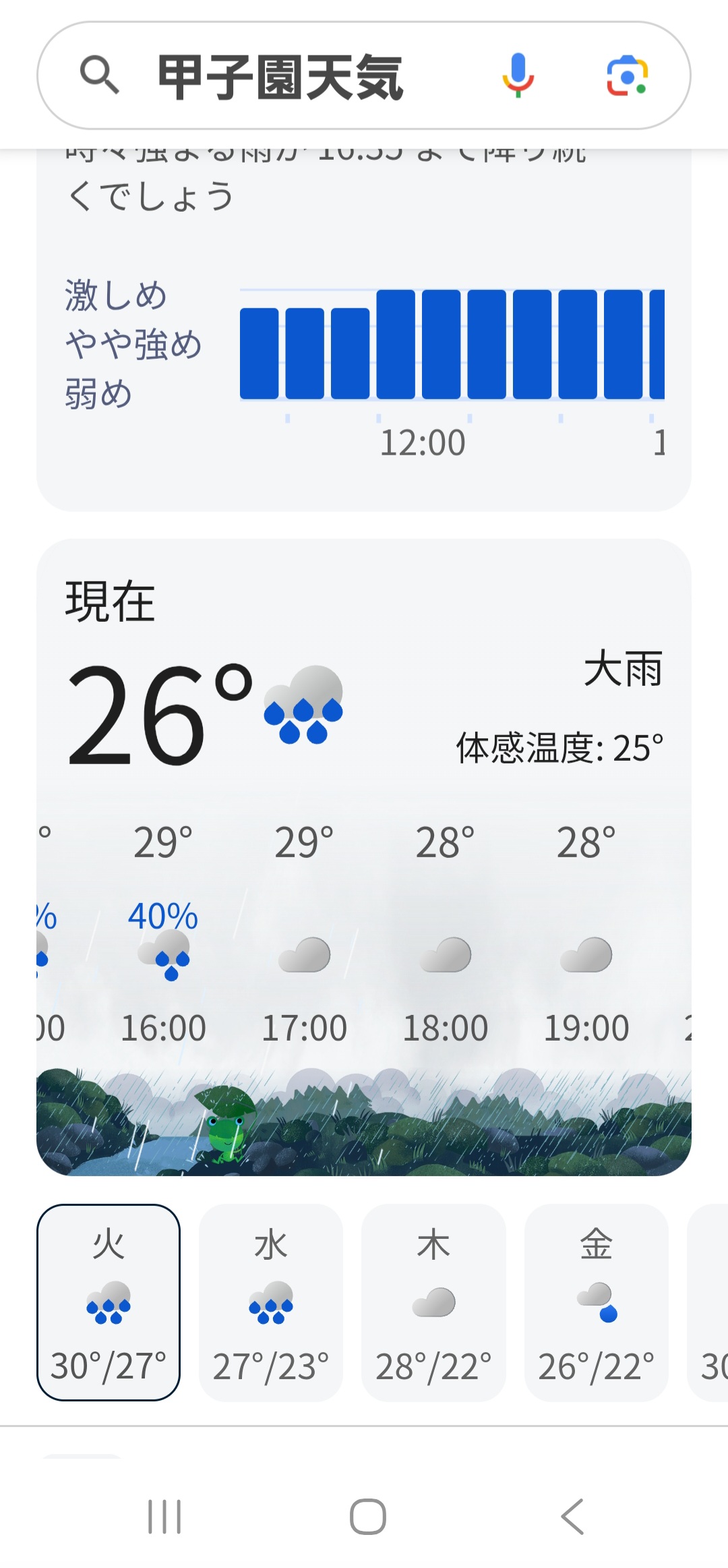This screenshot has width=728, height=1568.
Task: Go back with the system back button
Action: (x=572, y=1517)
